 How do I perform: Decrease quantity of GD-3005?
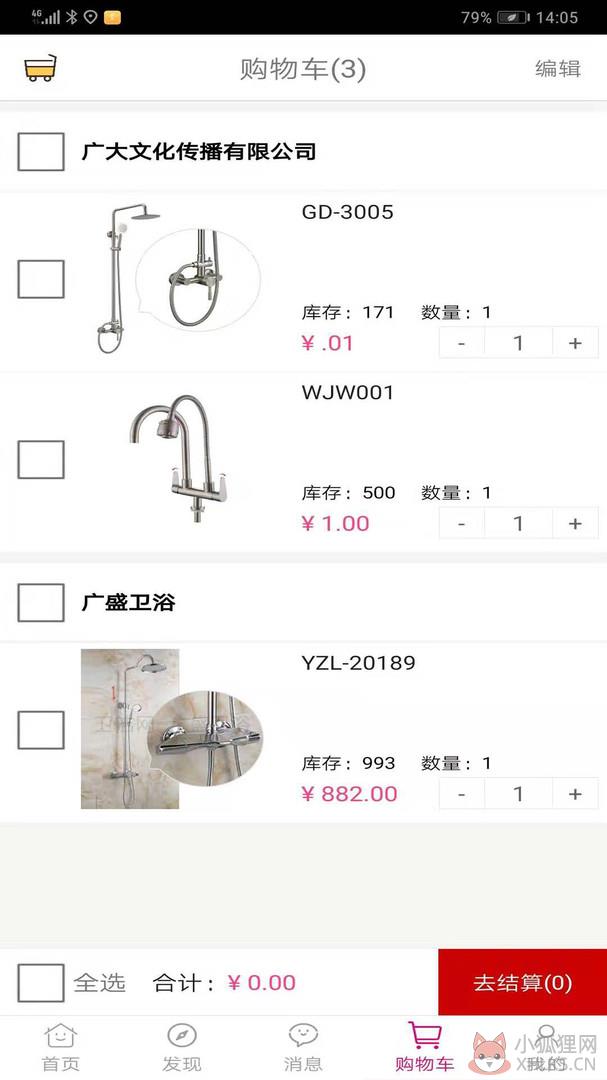tap(462, 342)
